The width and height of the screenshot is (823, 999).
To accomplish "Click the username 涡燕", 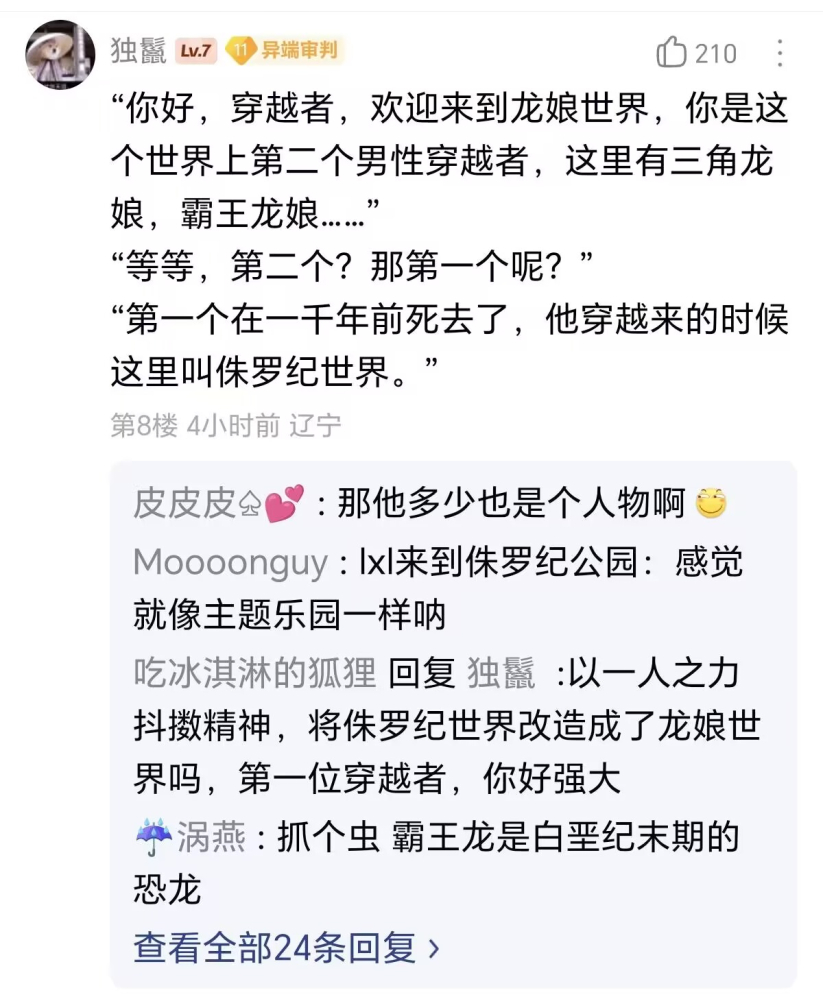I will [x=213, y=839].
